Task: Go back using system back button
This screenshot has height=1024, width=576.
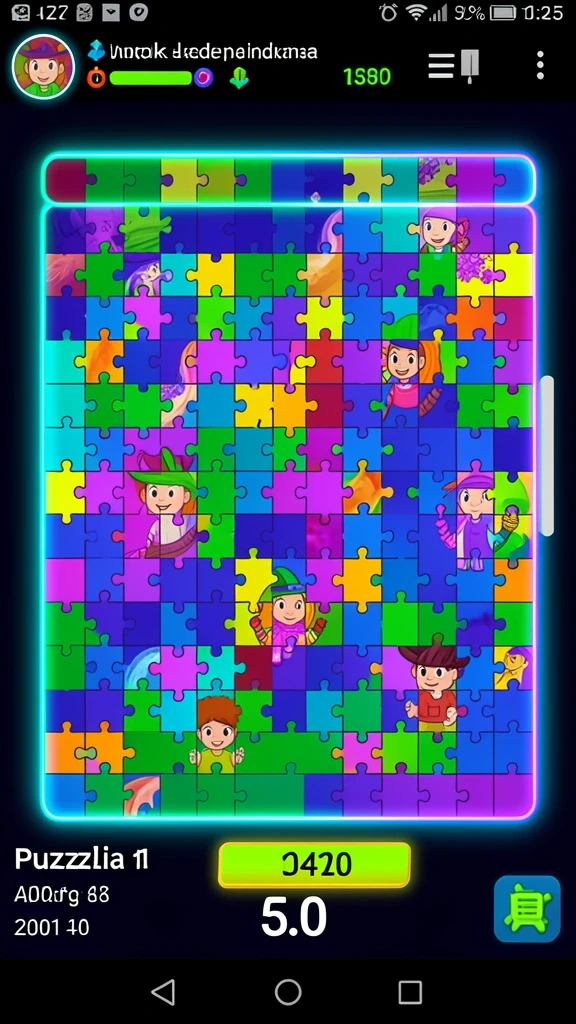Action: 163,991
